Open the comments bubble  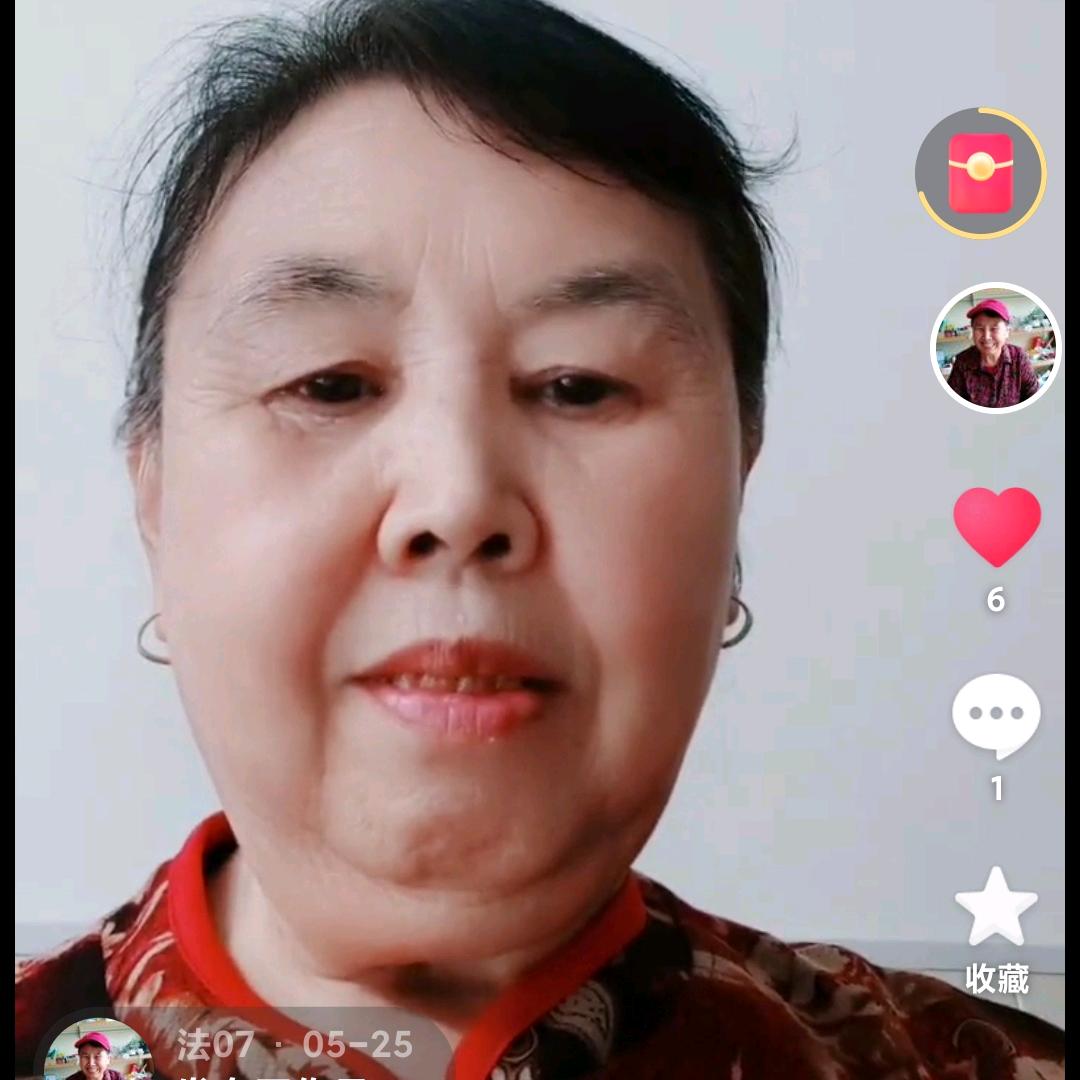pos(996,716)
